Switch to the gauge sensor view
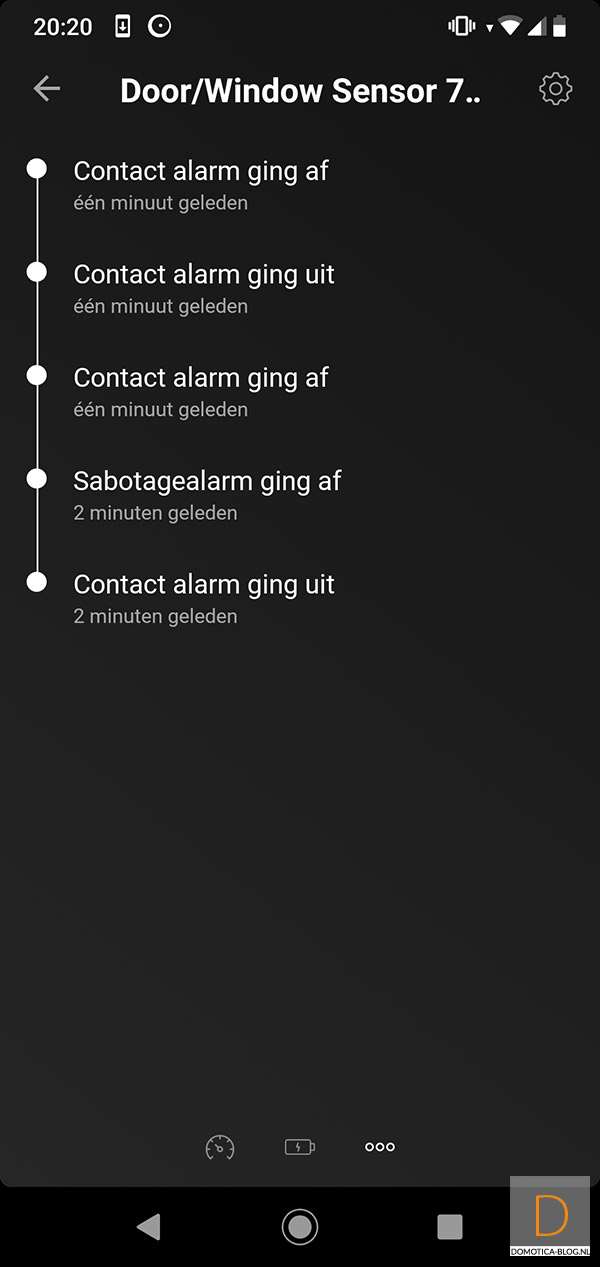600x1267 pixels. click(220, 1147)
